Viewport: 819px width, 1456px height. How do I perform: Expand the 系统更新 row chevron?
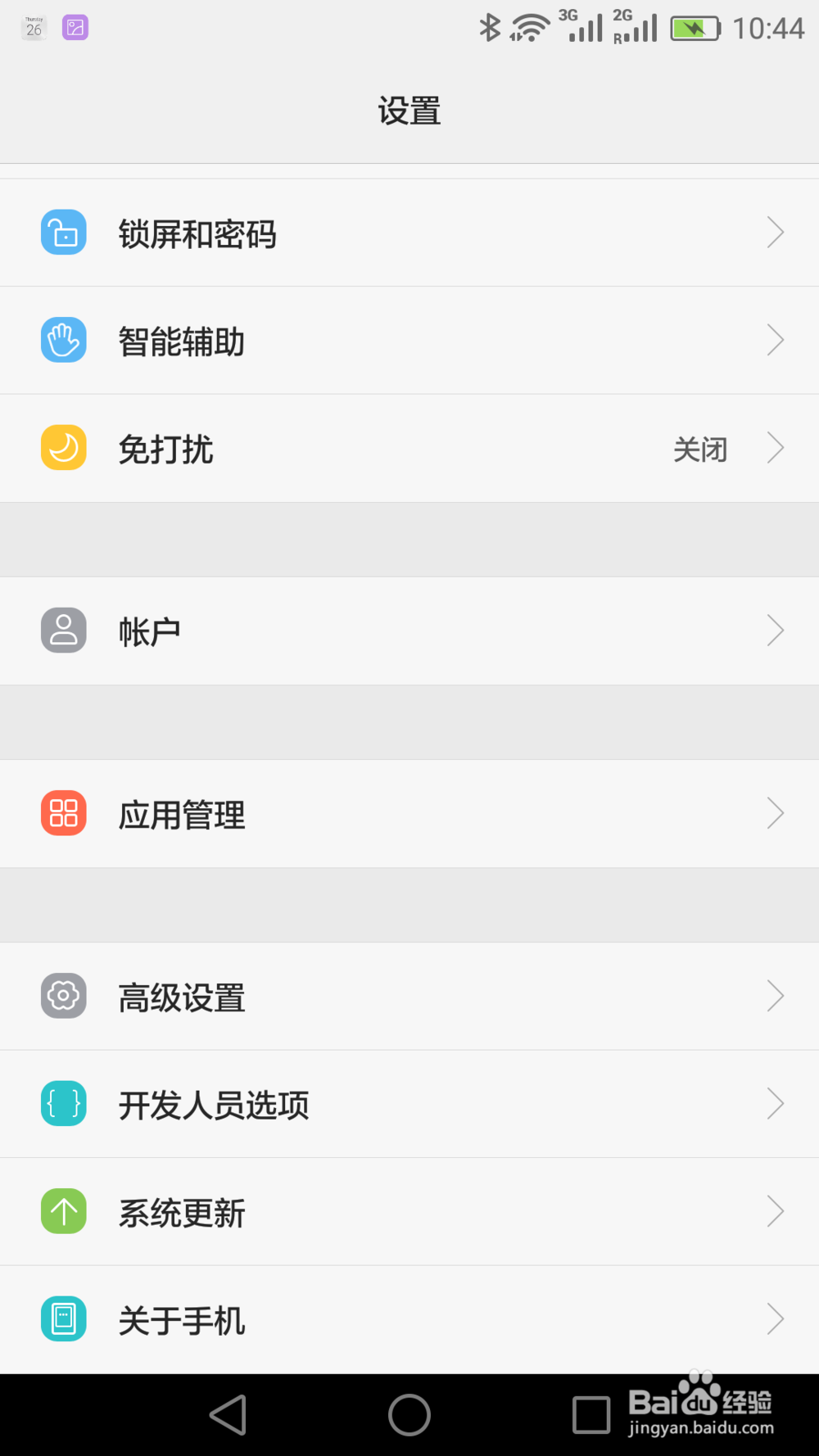click(775, 1212)
